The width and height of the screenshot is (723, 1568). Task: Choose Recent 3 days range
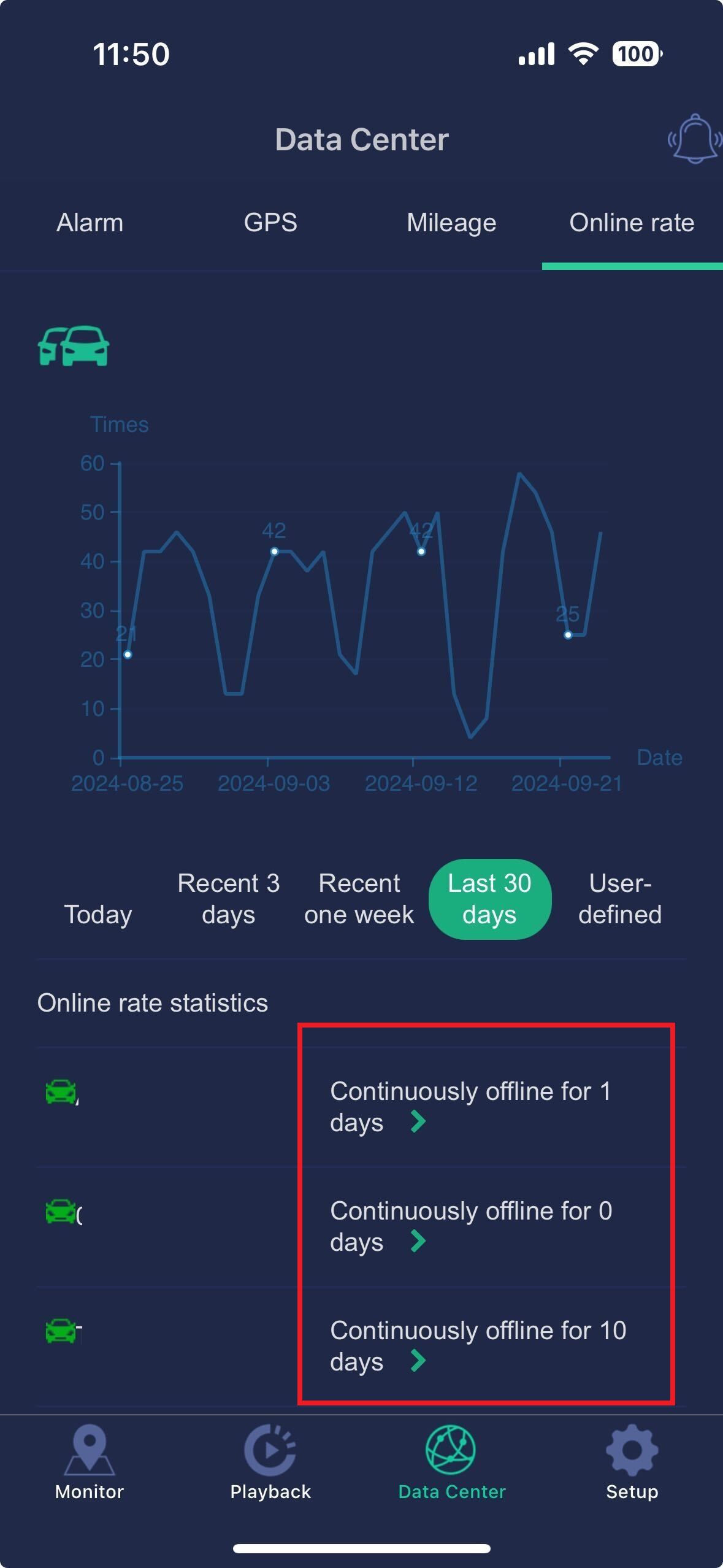point(228,899)
